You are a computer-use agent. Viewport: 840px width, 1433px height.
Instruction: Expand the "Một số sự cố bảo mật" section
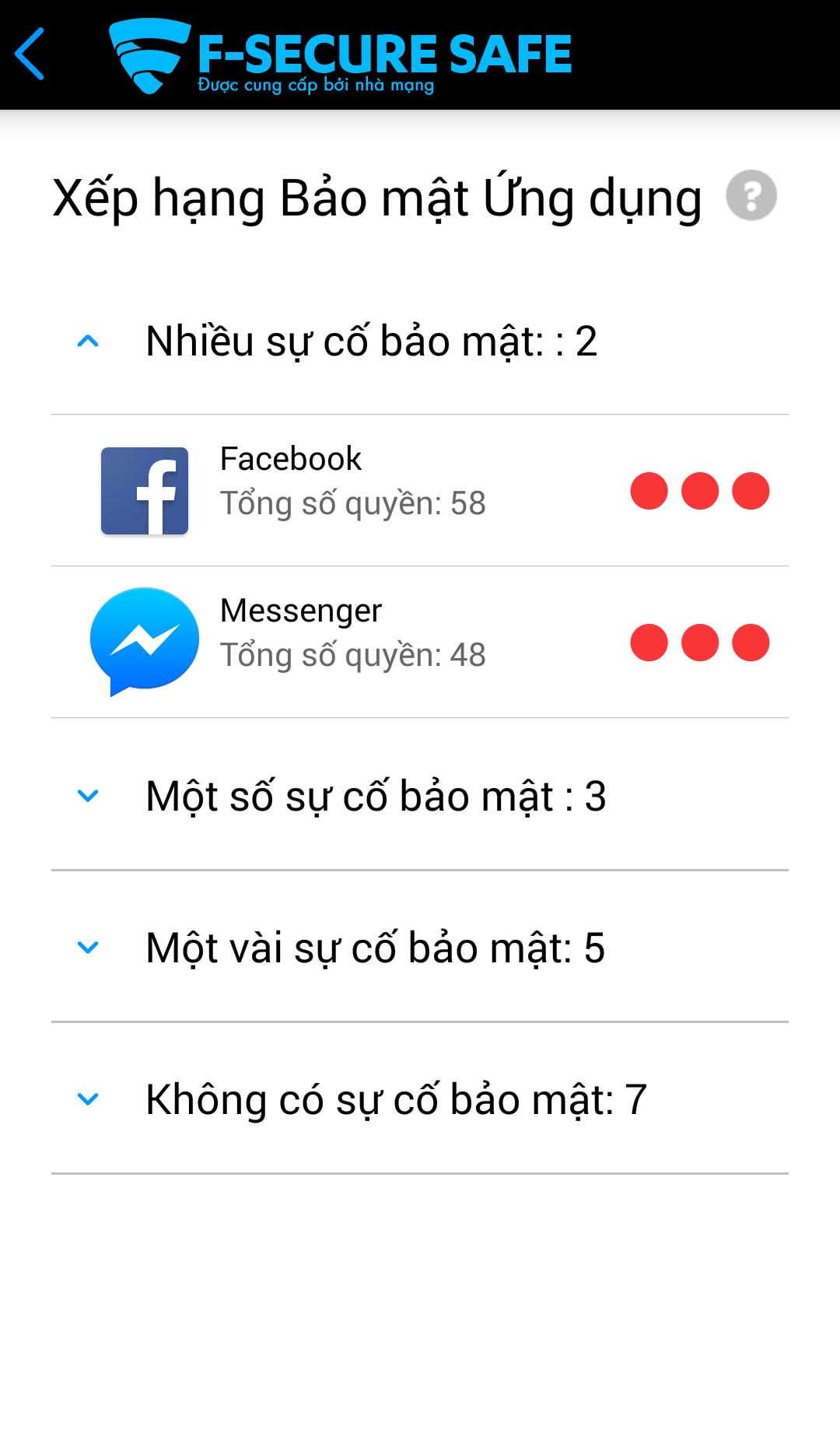click(x=89, y=796)
